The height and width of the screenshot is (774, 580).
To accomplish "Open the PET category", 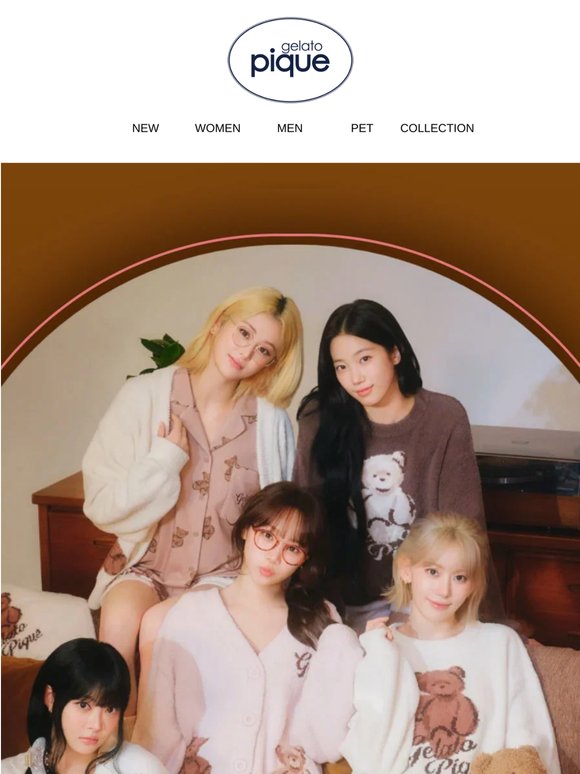I will tap(362, 128).
